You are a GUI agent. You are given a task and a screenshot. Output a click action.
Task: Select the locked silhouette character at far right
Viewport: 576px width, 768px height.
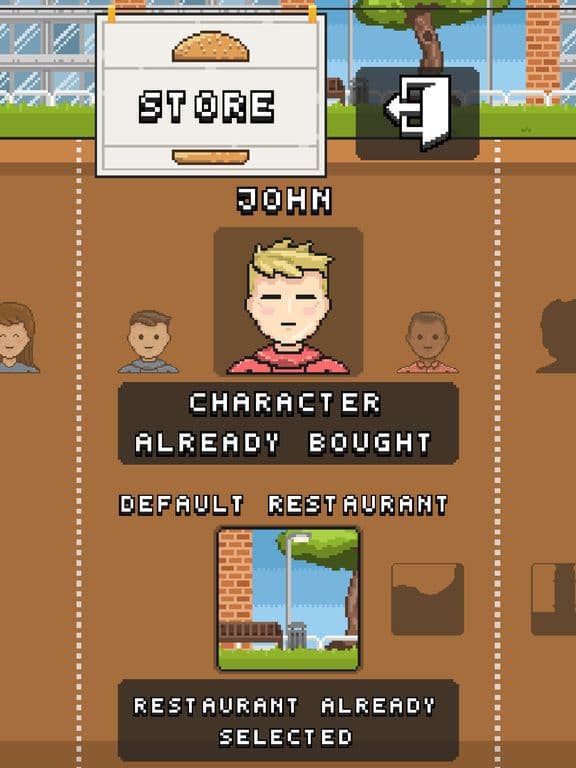click(557, 336)
